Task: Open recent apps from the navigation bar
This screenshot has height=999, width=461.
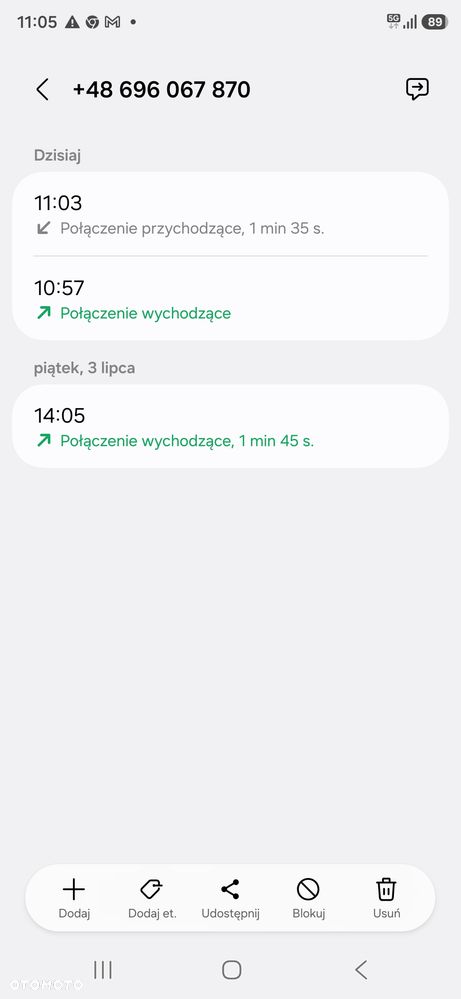Action: coord(103,970)
